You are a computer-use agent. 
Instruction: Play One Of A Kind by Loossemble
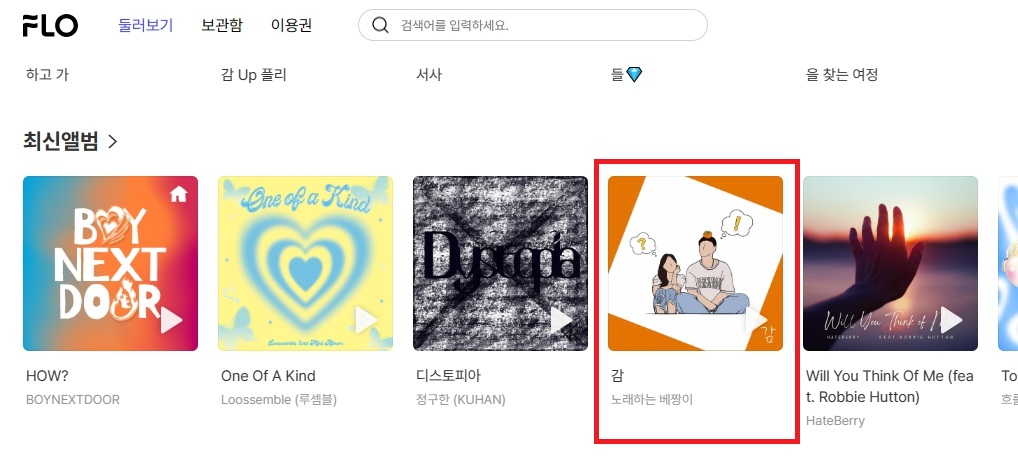tap(366, 321)
